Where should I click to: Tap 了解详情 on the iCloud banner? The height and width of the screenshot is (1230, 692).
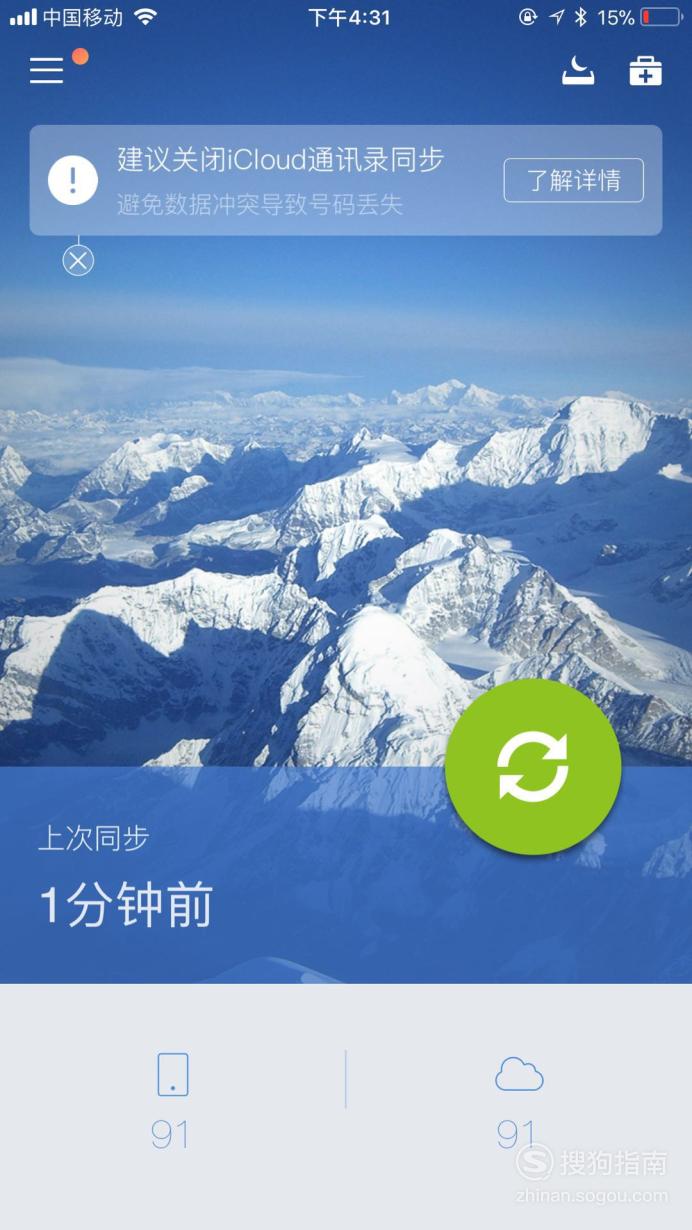tap(573, 180)
